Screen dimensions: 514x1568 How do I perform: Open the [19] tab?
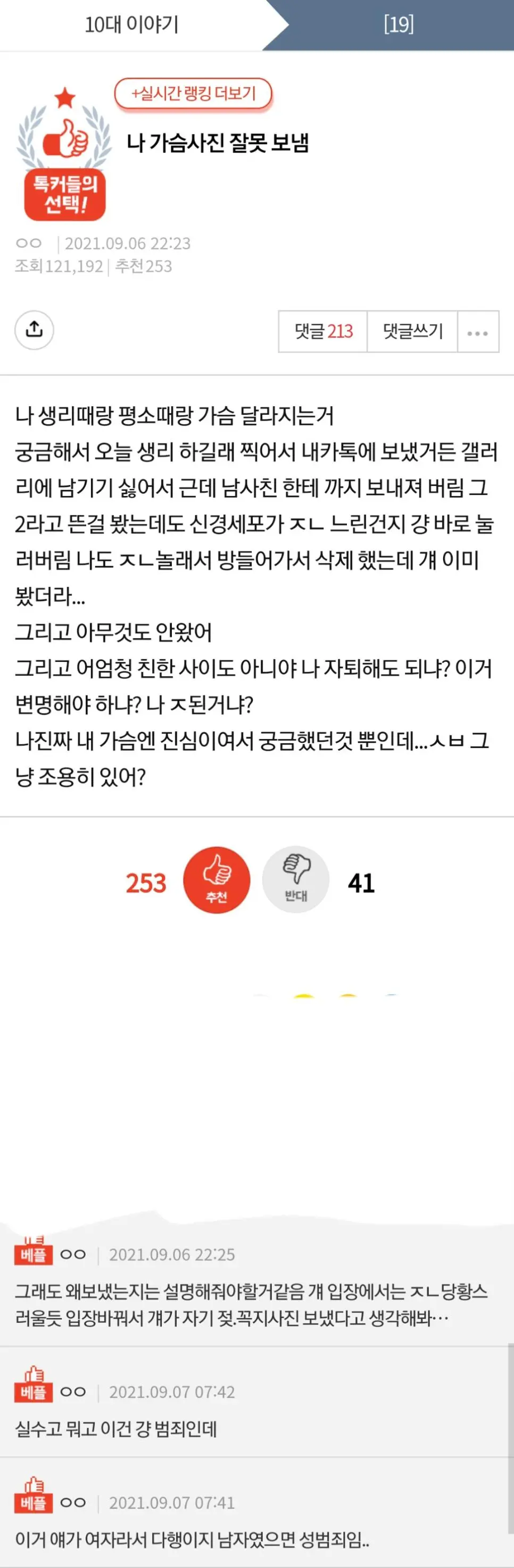coord(399,25)
